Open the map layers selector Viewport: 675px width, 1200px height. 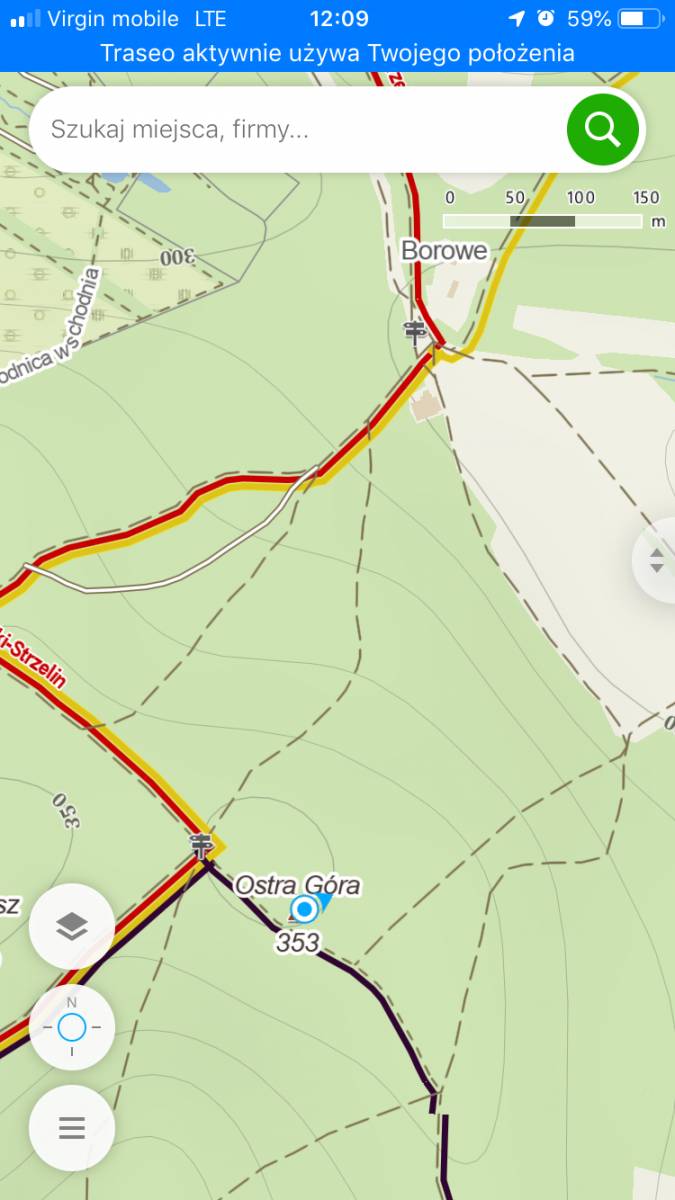coord(72,927)
